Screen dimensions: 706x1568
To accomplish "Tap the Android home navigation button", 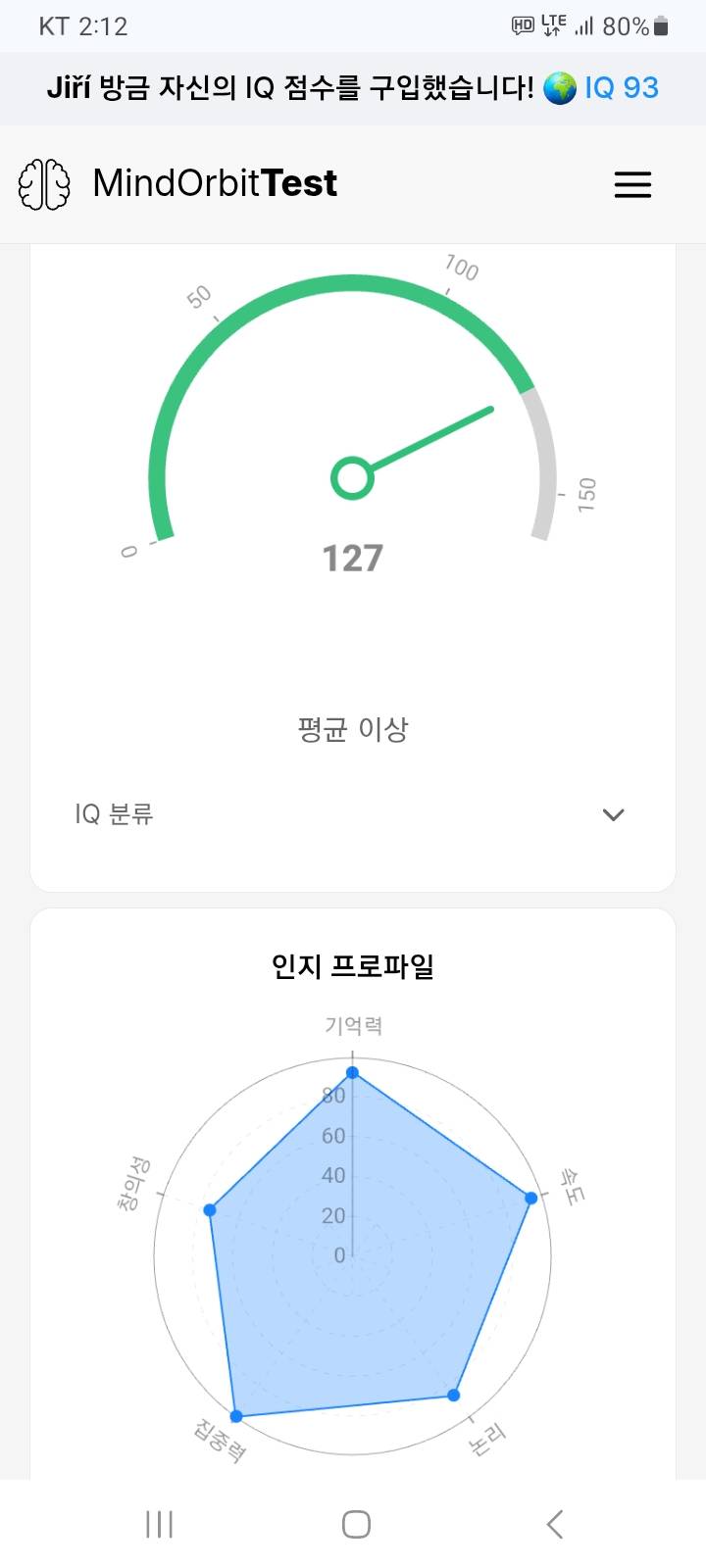I will (x=355, y=1525).
